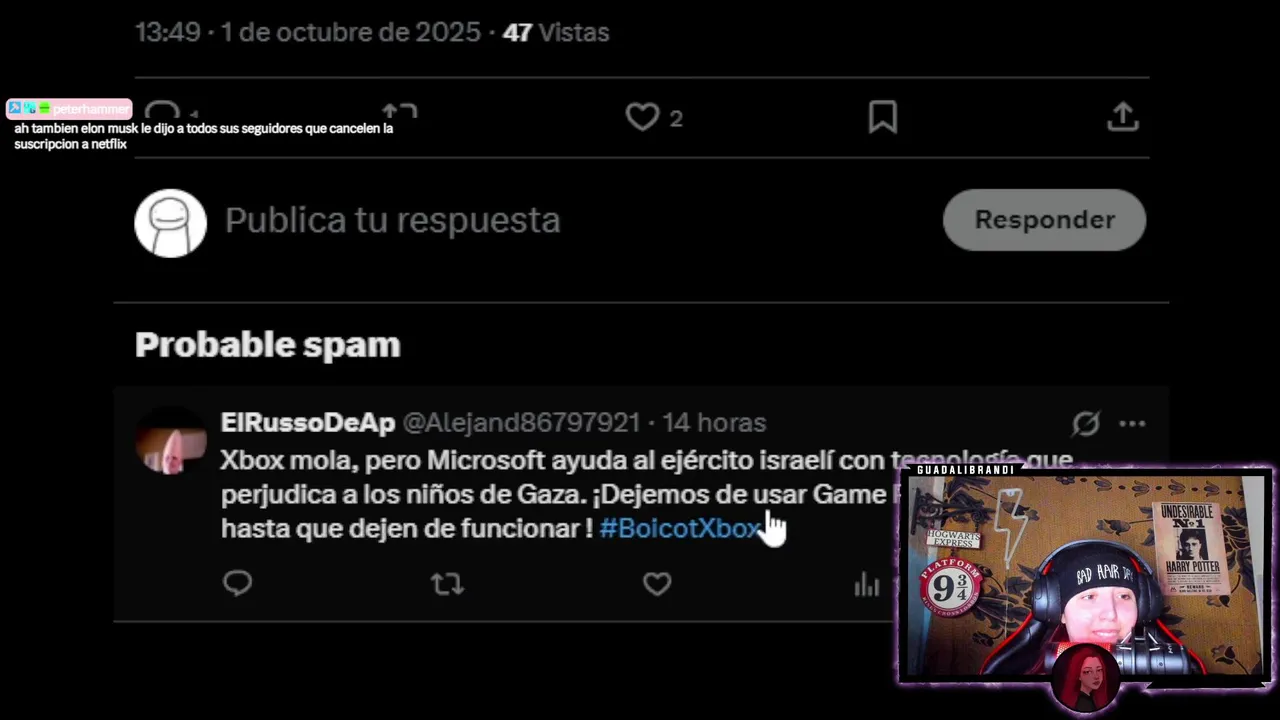
Task: Bookmark the main post
Action: point(882,118)
